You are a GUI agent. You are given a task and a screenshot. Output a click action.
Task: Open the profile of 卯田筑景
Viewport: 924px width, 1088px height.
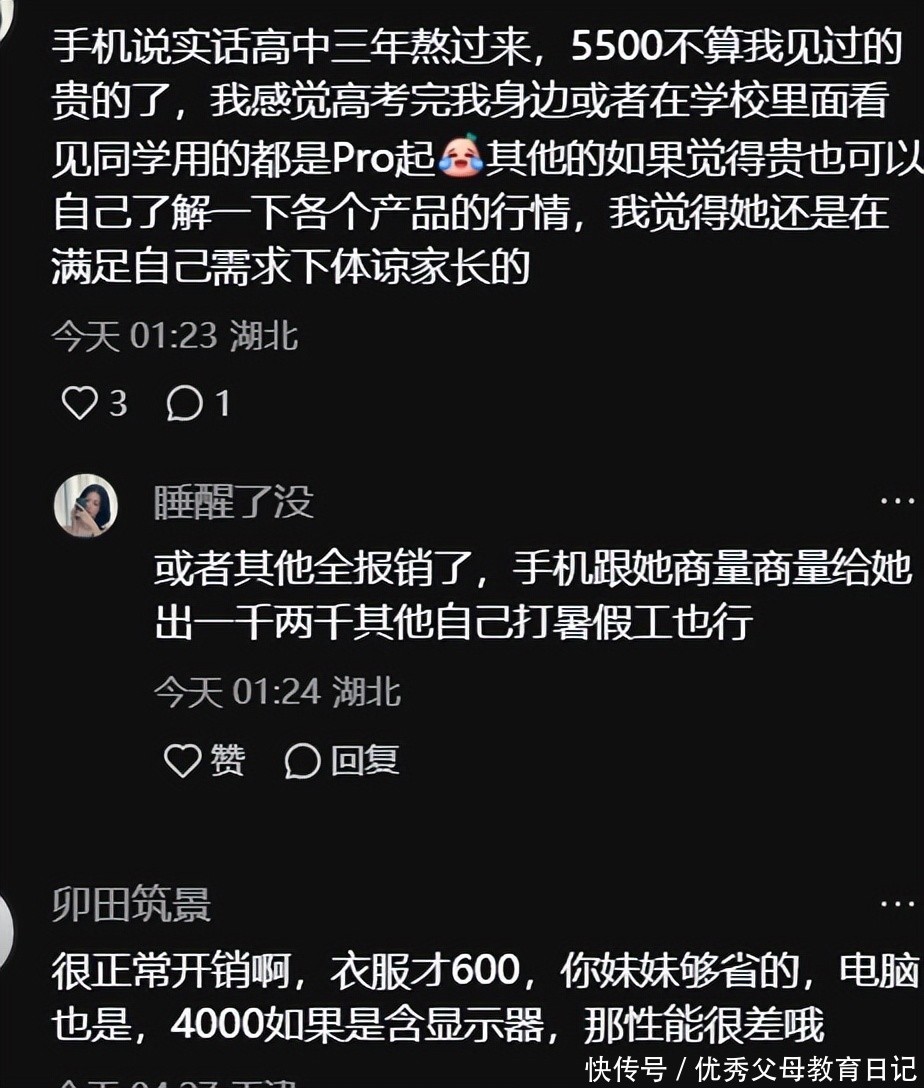[x=131, y=906]
